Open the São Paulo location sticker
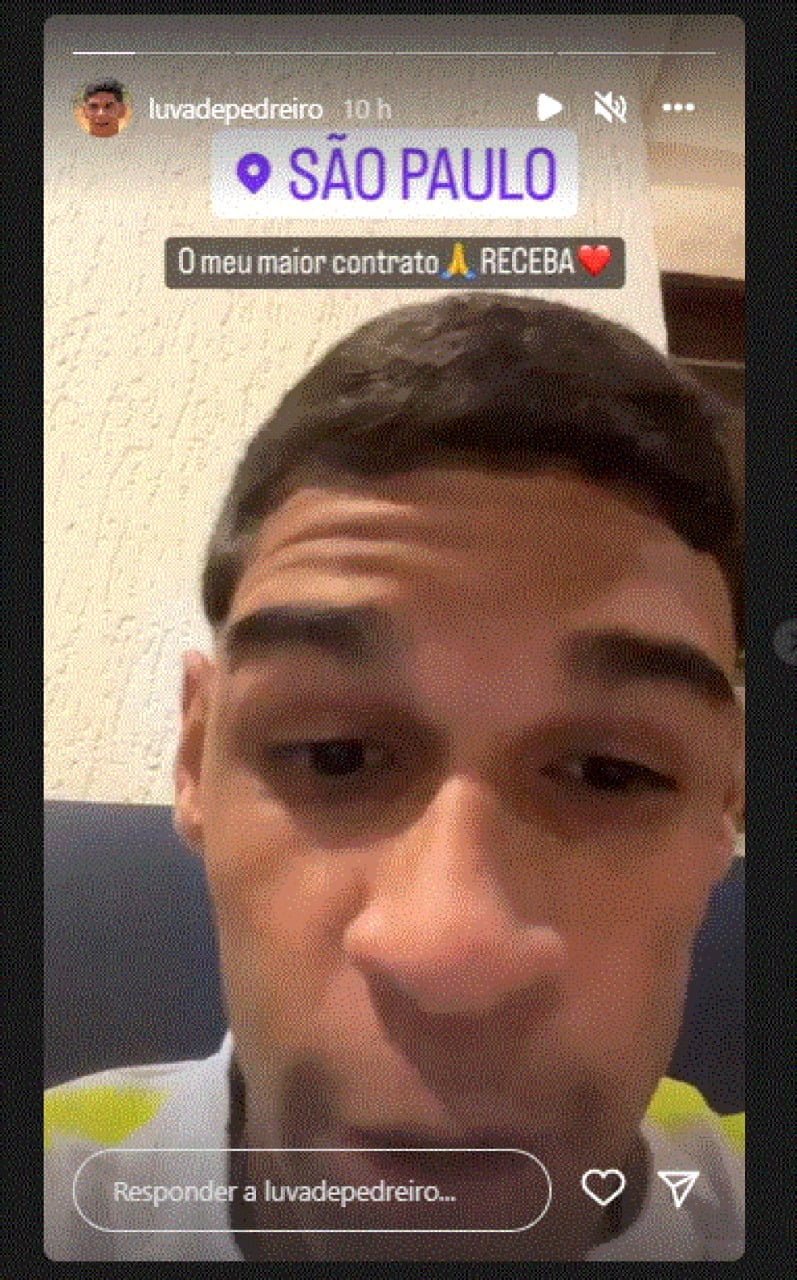Image resolution: width=797 pixels, height=1280 pixels. tap(394, 173)
